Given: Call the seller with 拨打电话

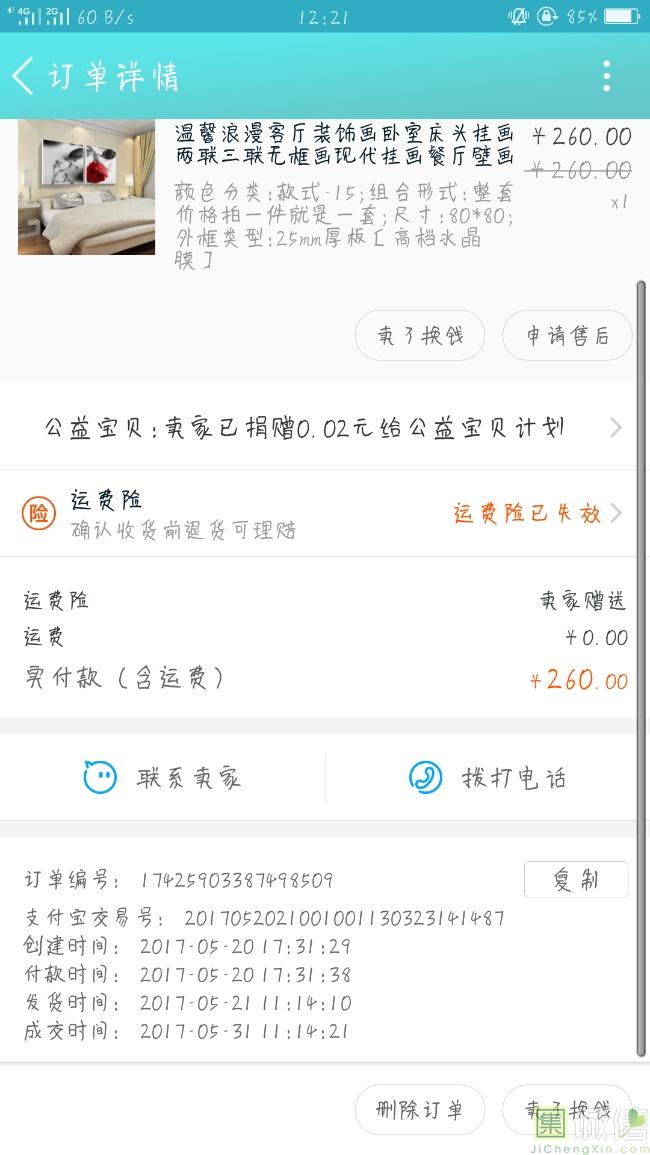Looking at the screenshot, I should coord(487,778).
